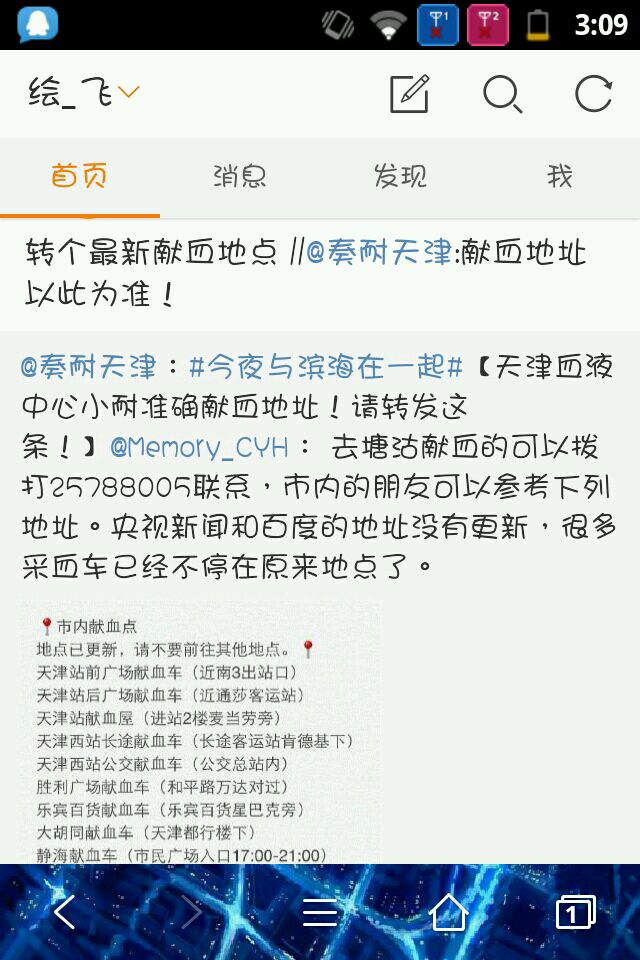Go back in the browser

[65, 912]
